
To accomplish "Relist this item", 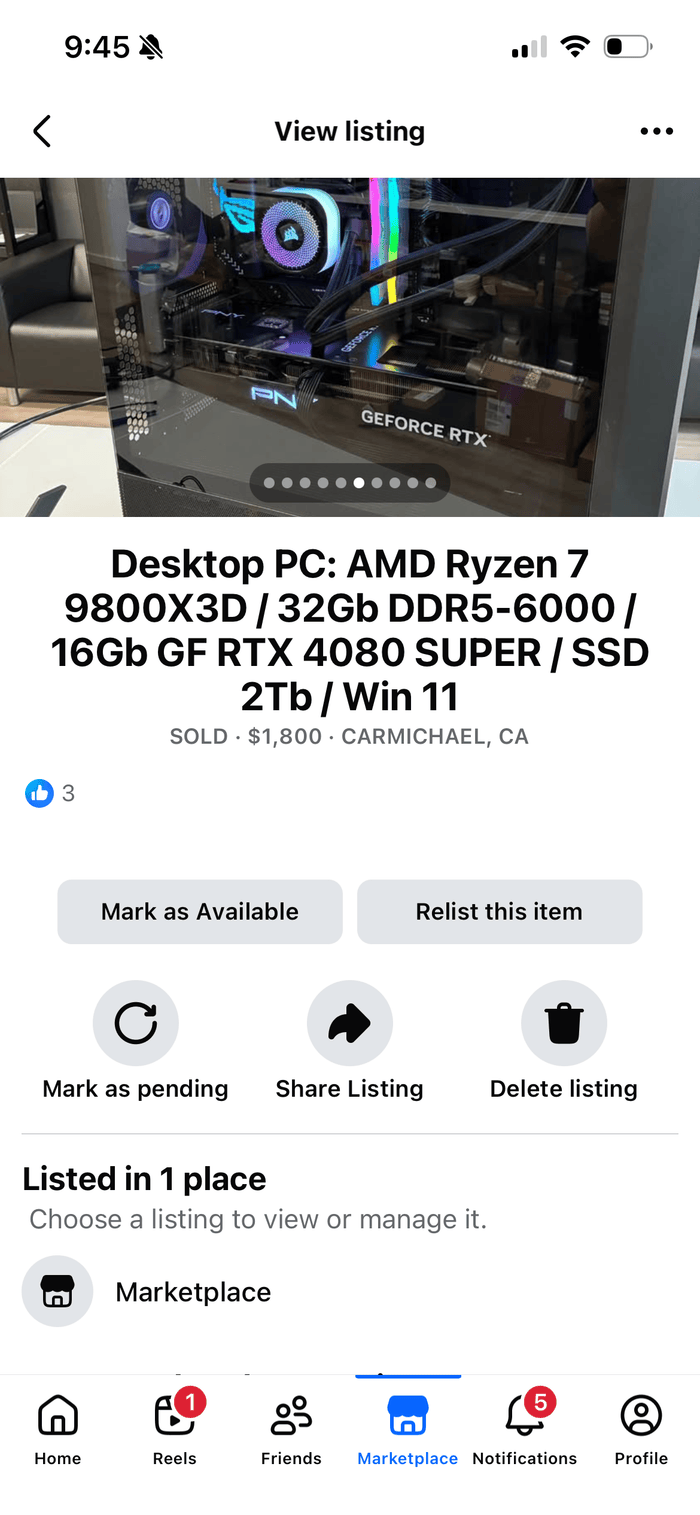I will click(499, 911).
